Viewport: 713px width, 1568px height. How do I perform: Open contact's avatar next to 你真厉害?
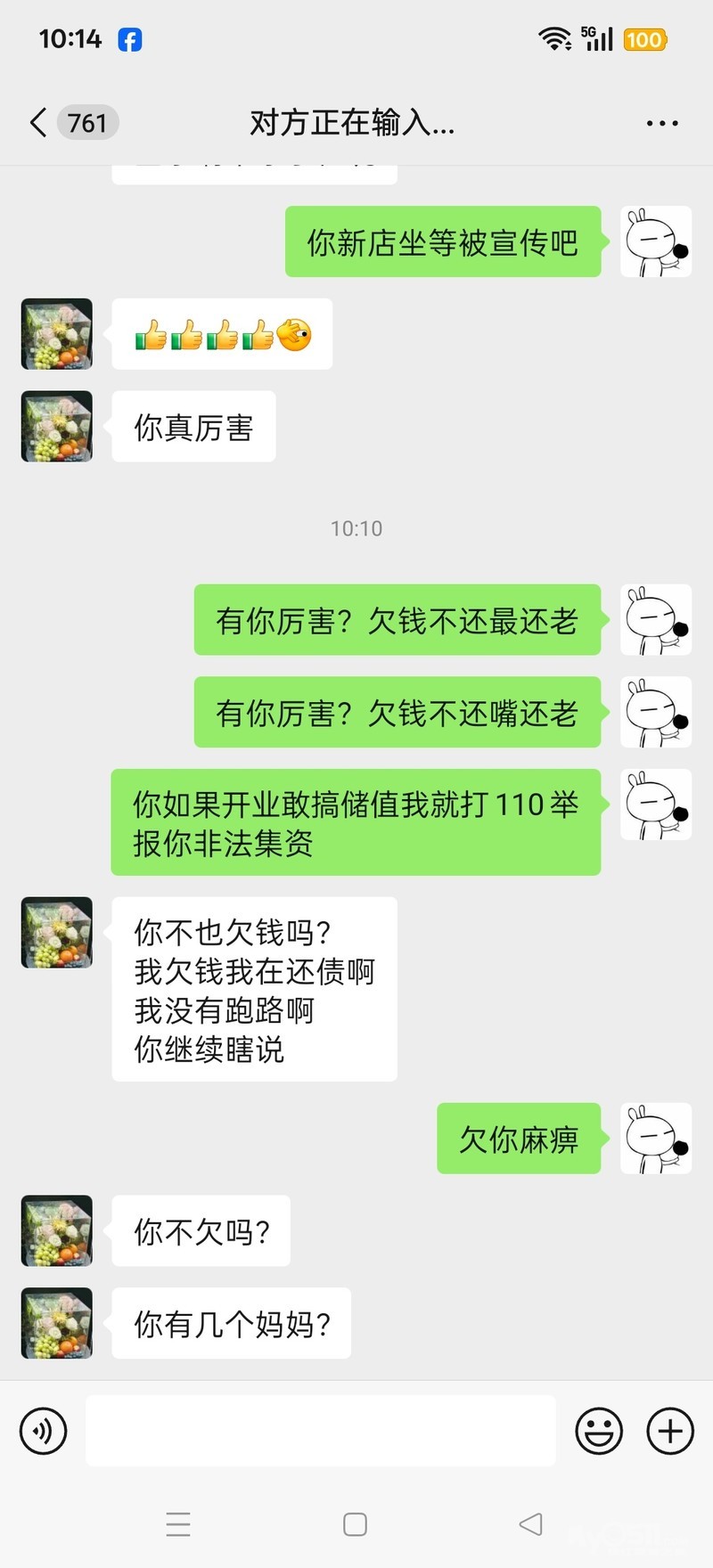[57, 427]
